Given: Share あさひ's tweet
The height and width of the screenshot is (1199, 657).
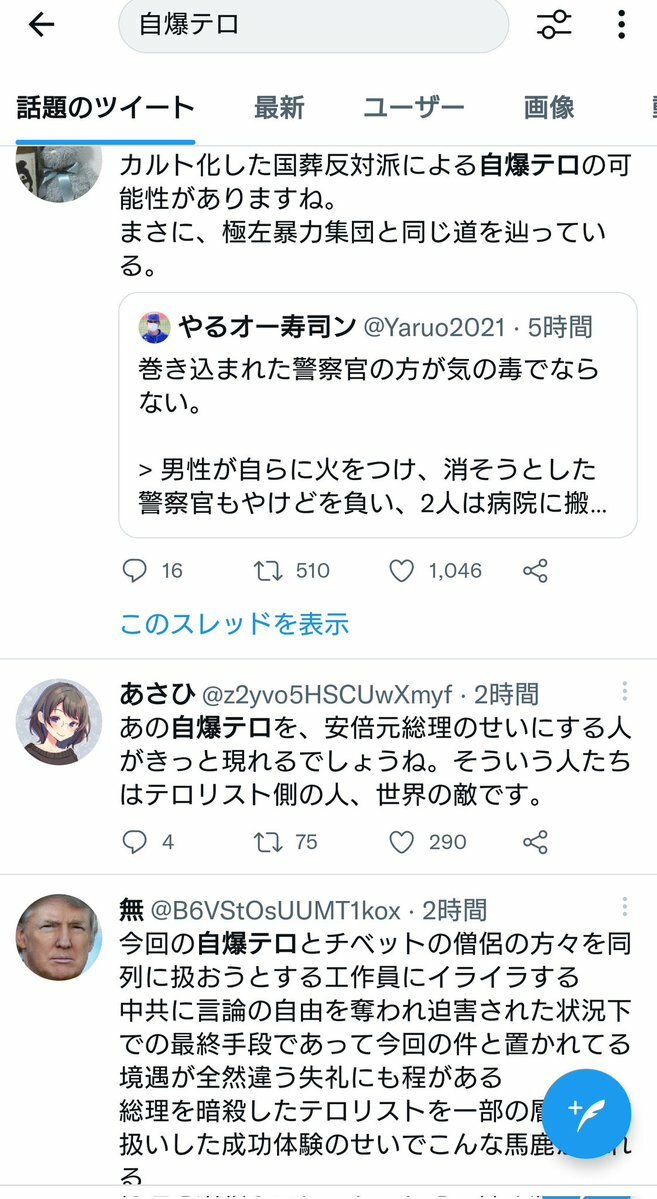Looking at the screenshot, I should coord(536,842).
